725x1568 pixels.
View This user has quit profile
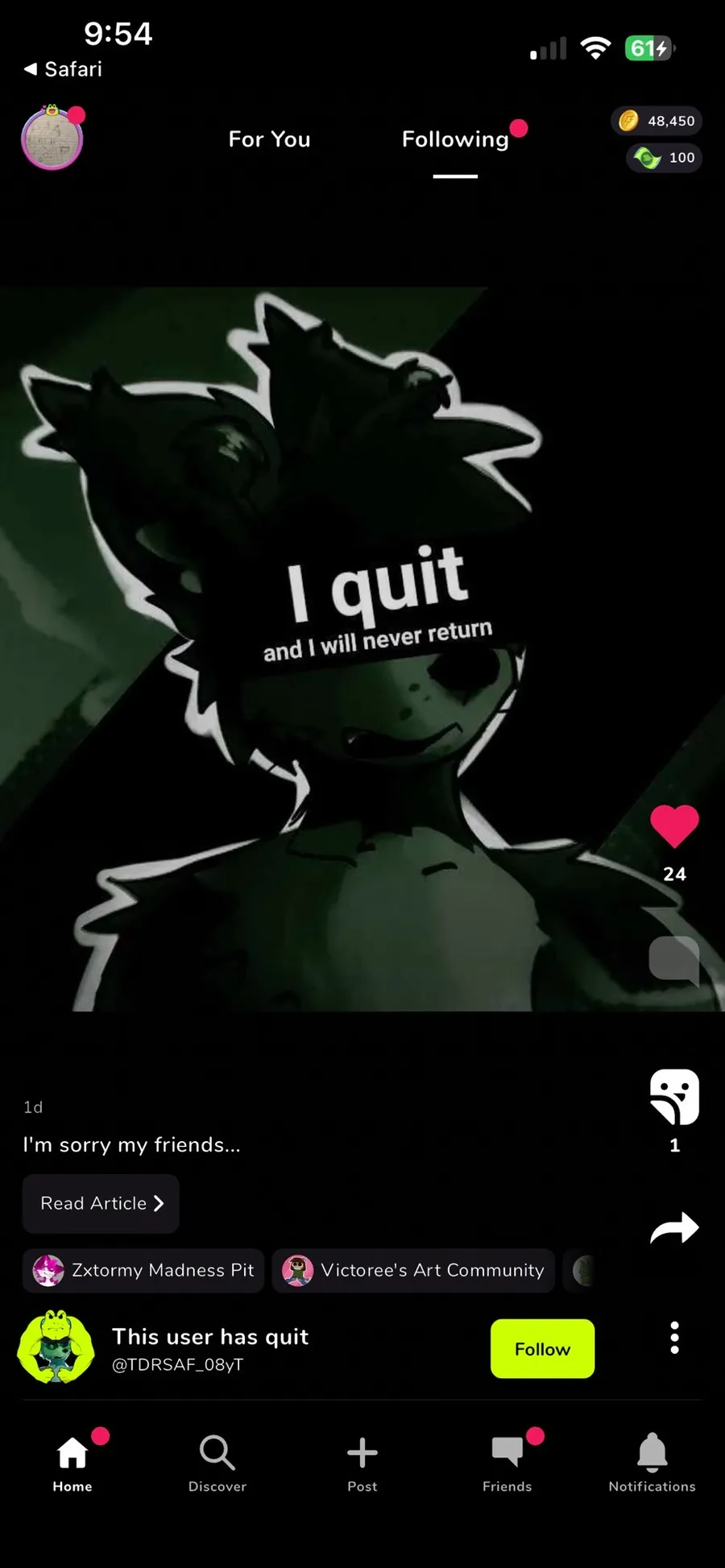(x=209, y=1337)
